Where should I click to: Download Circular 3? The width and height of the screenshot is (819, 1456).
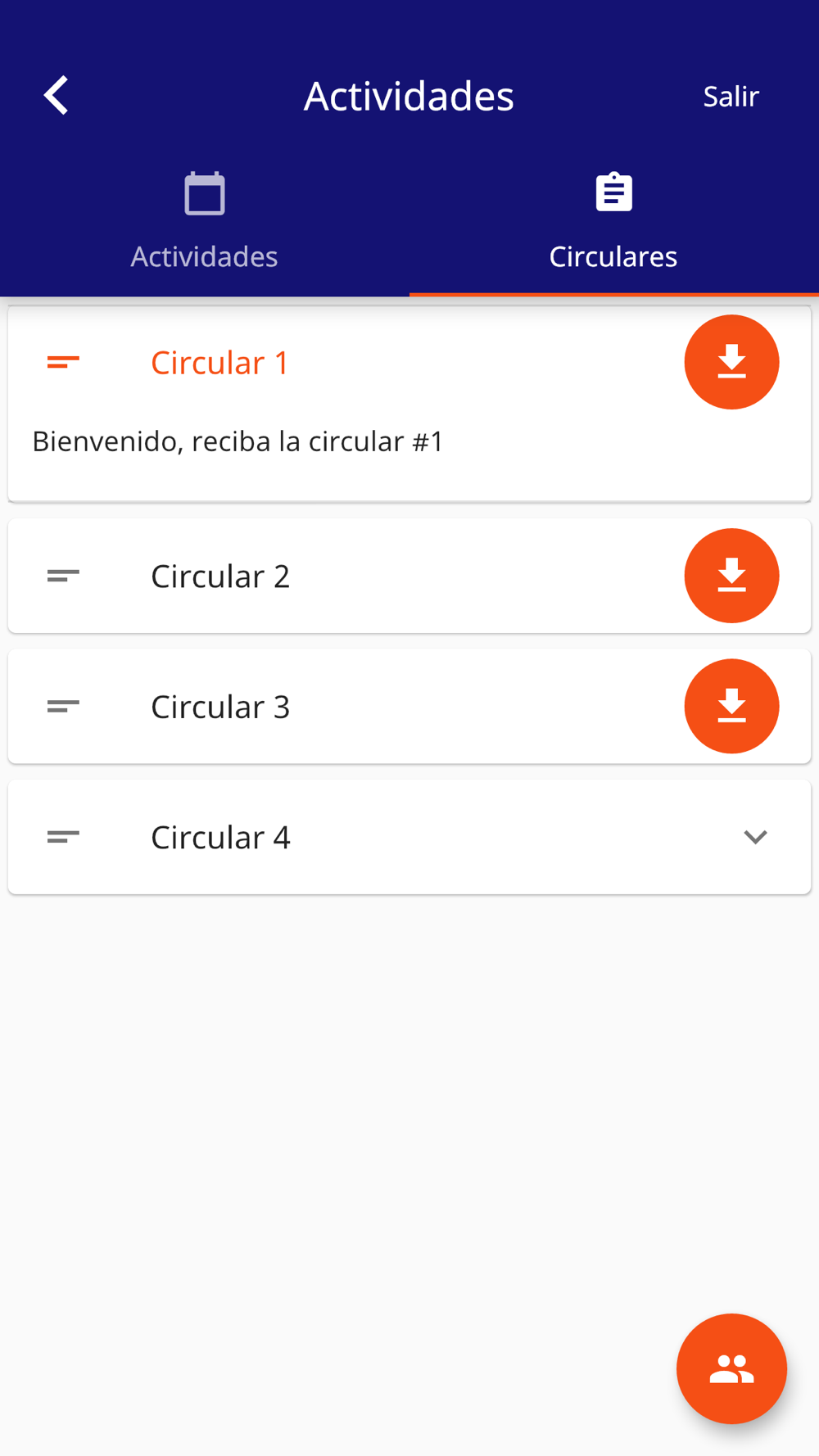[731, 707]
